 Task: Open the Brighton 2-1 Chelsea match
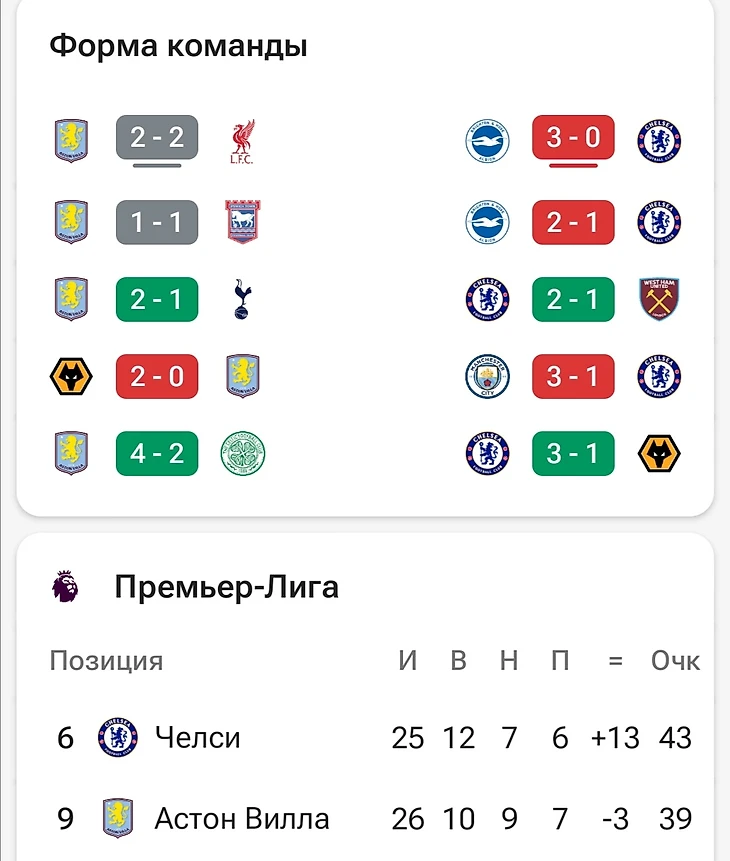point(573,222)
